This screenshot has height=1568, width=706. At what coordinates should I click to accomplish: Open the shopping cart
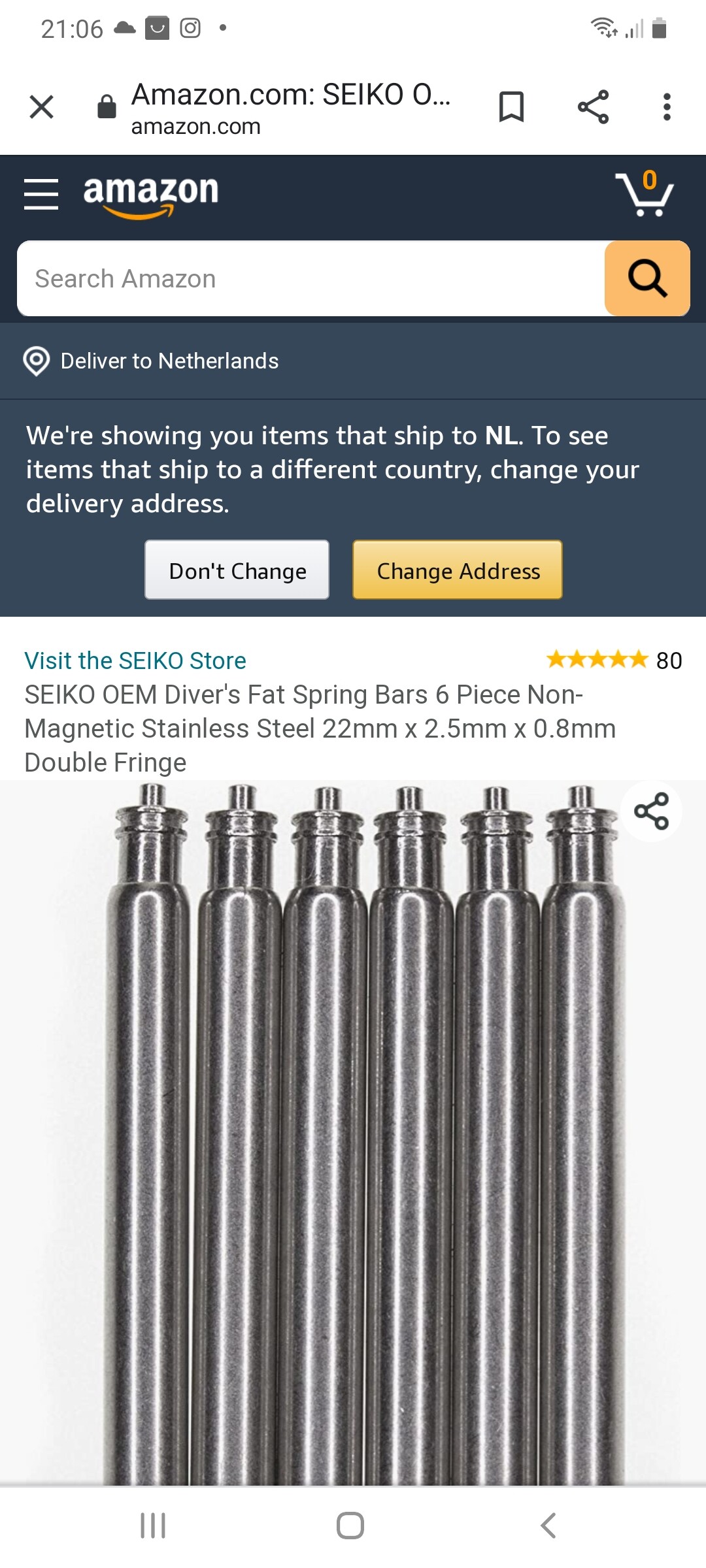coord(645,193)
